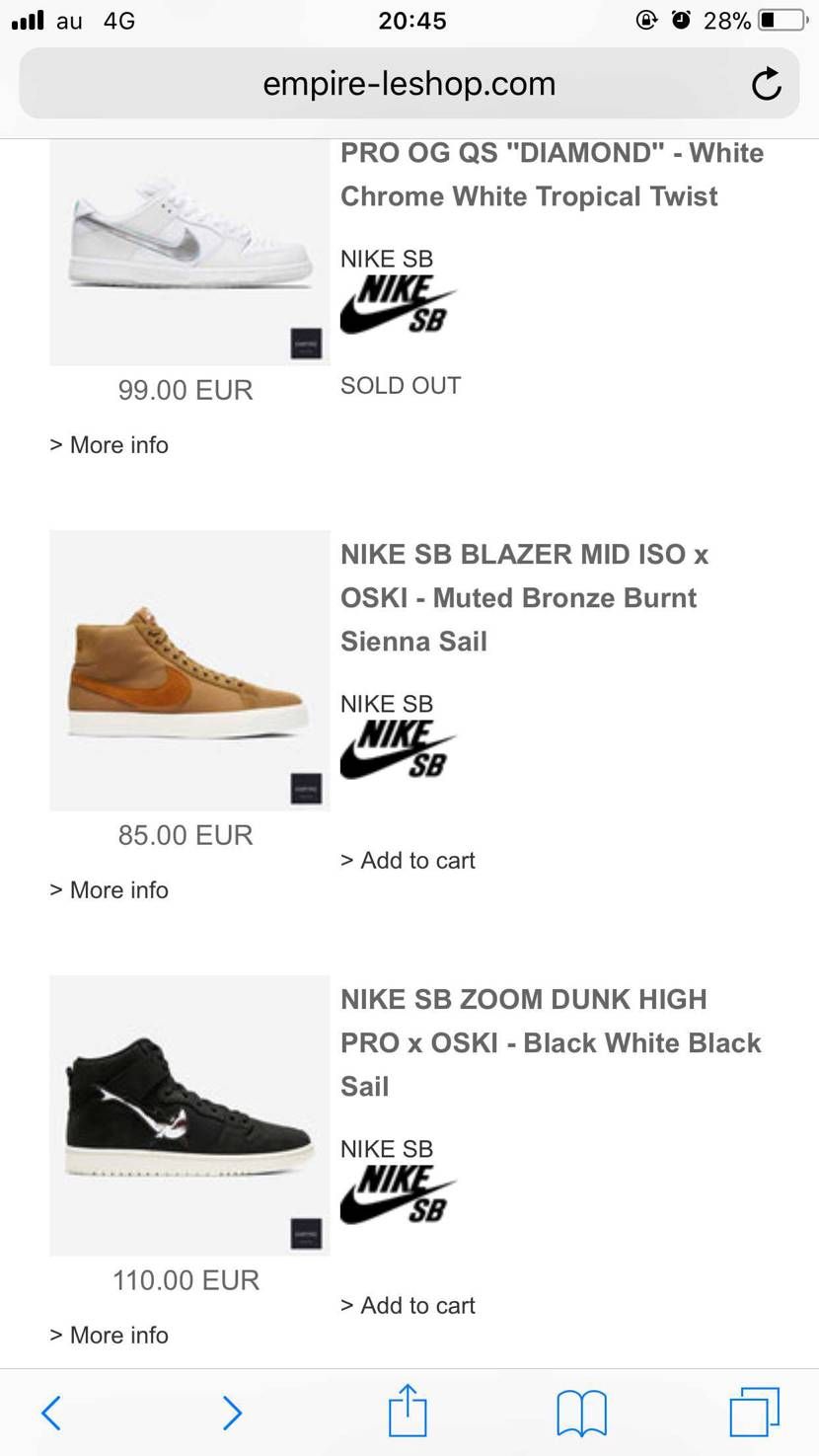Screen dimensions: 819x1456
Task: Open the NIKE SB BLAZER MID ISO x OSKI title link
Action: [x=525, y=597]
